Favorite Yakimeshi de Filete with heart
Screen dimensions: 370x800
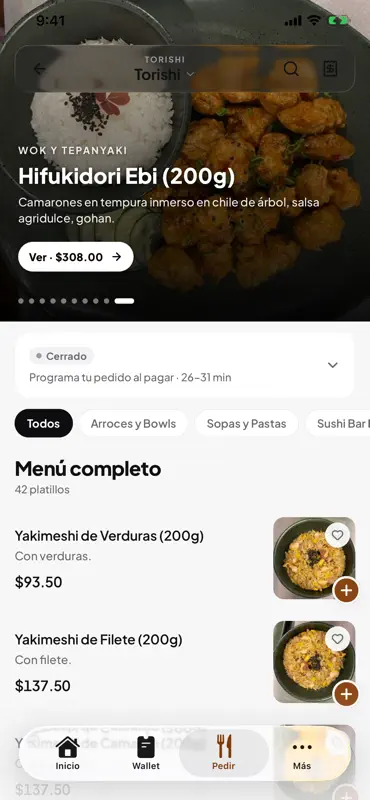[x=337, y=639]
